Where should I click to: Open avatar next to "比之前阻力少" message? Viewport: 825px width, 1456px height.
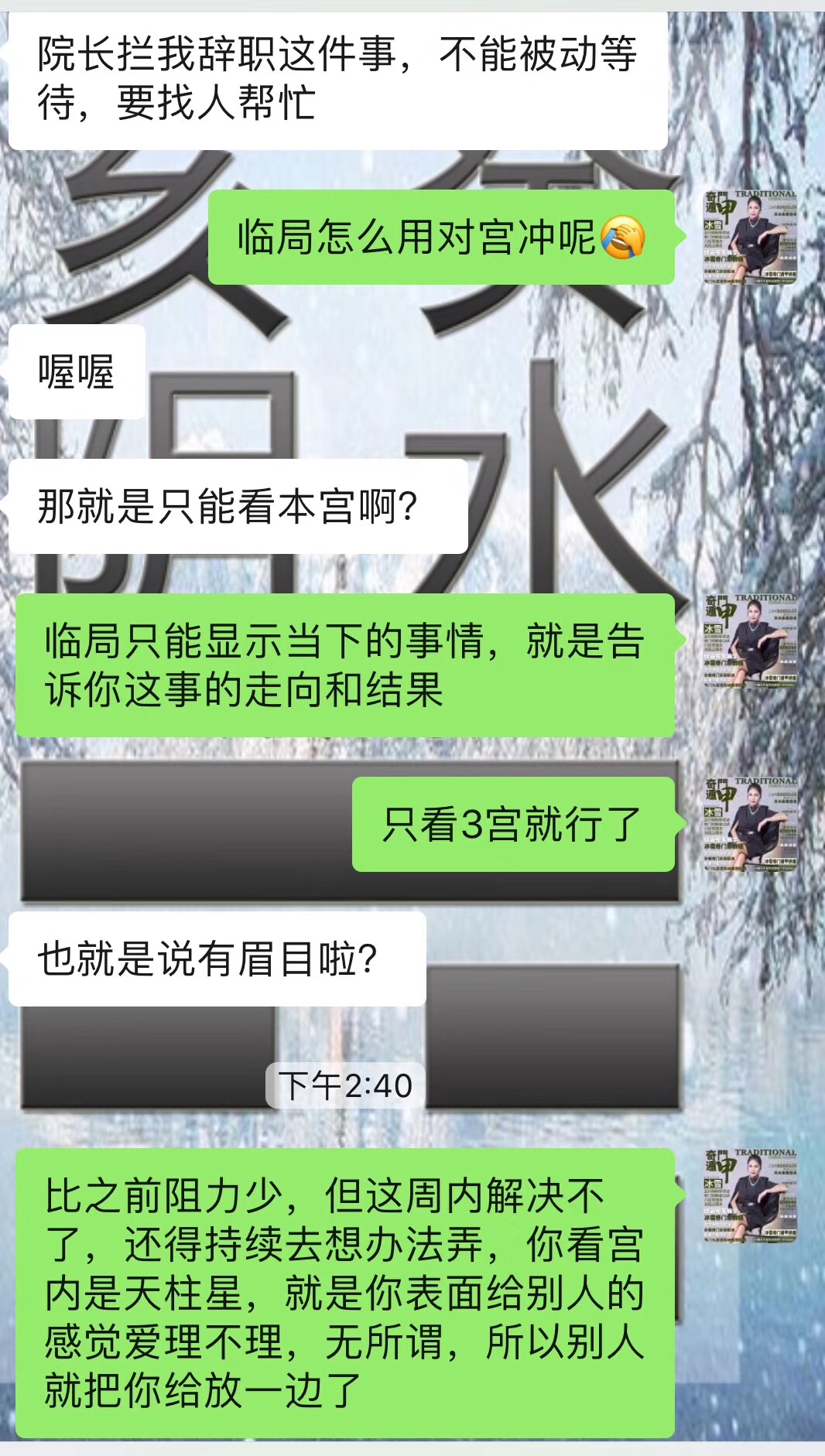coord(749,1196)
